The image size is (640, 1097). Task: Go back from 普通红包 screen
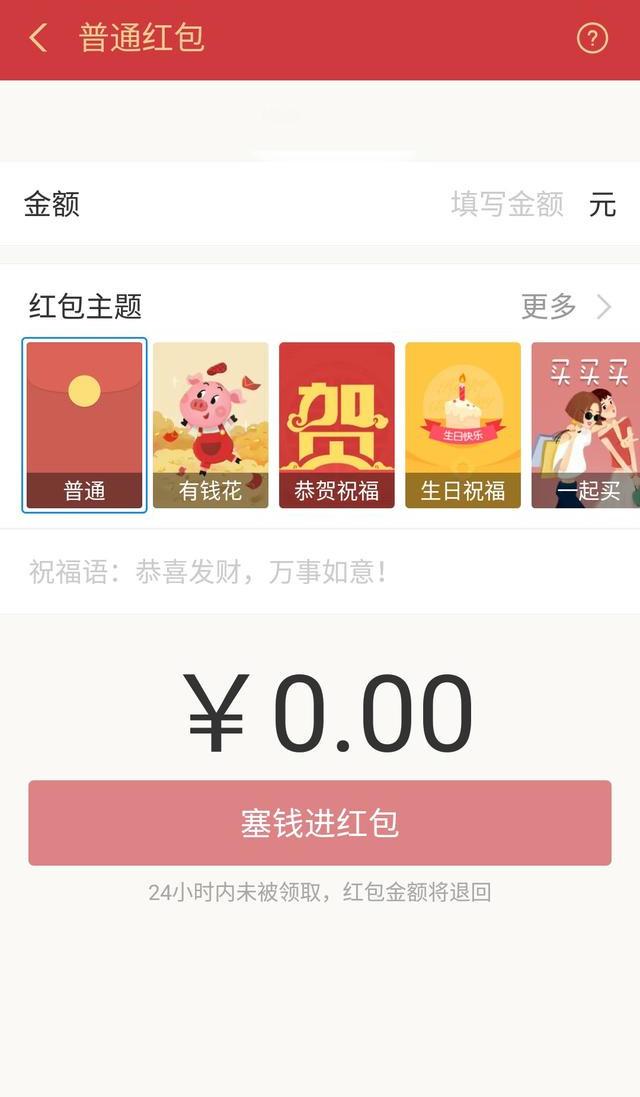[x=38, y=38]
